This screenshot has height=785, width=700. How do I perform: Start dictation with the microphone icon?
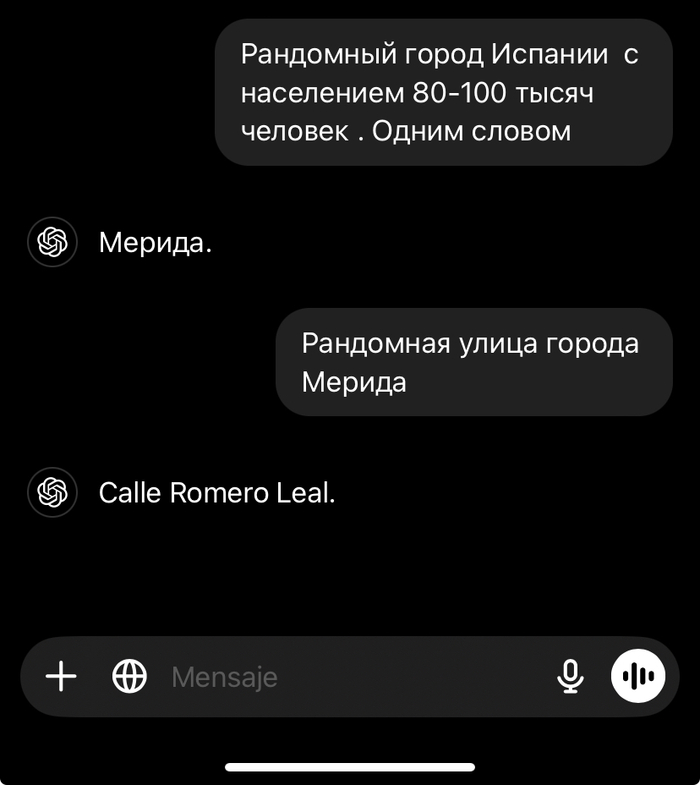click(570, 677)
